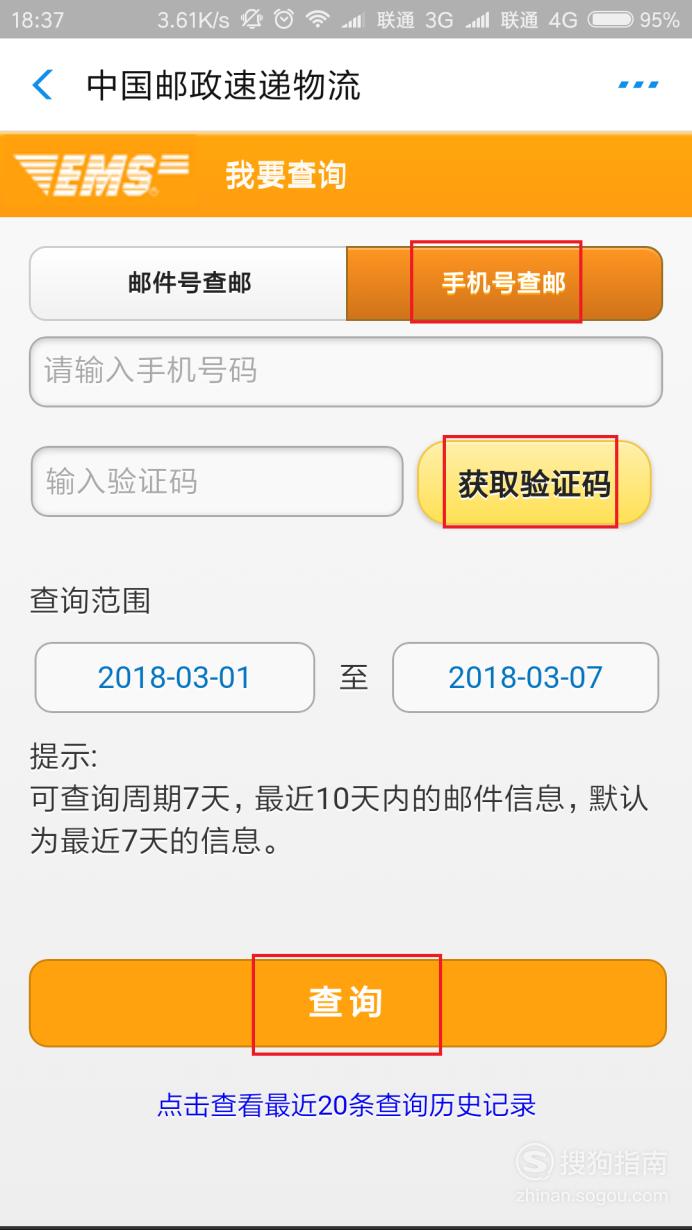This screenshot has width=692, height=1230.
Task: Select the 手机号查邮 tab
Action: click(504, 283)
